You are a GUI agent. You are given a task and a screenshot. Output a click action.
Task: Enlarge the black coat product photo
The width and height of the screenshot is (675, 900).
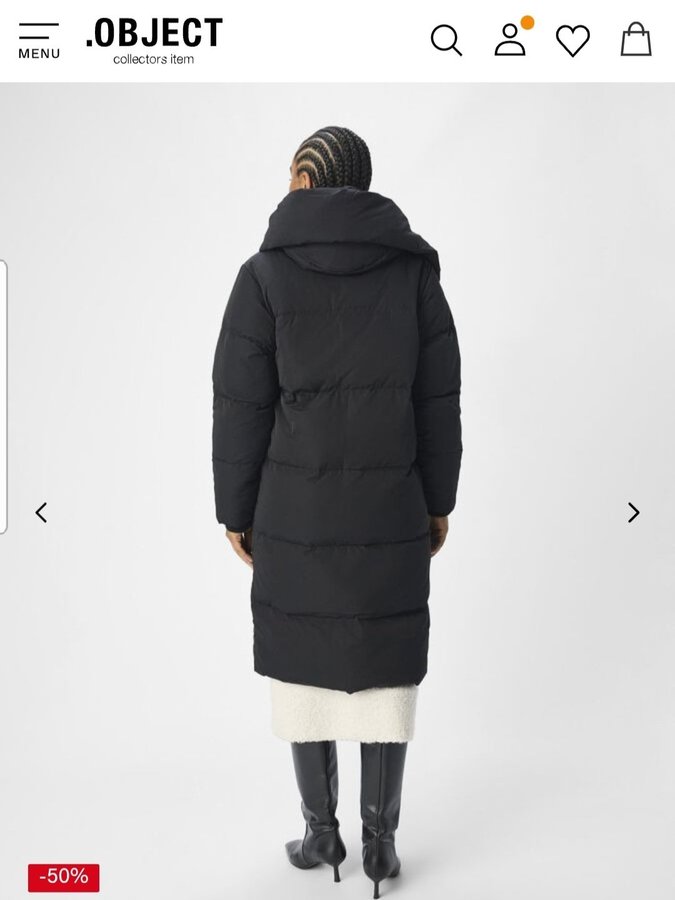337,450
